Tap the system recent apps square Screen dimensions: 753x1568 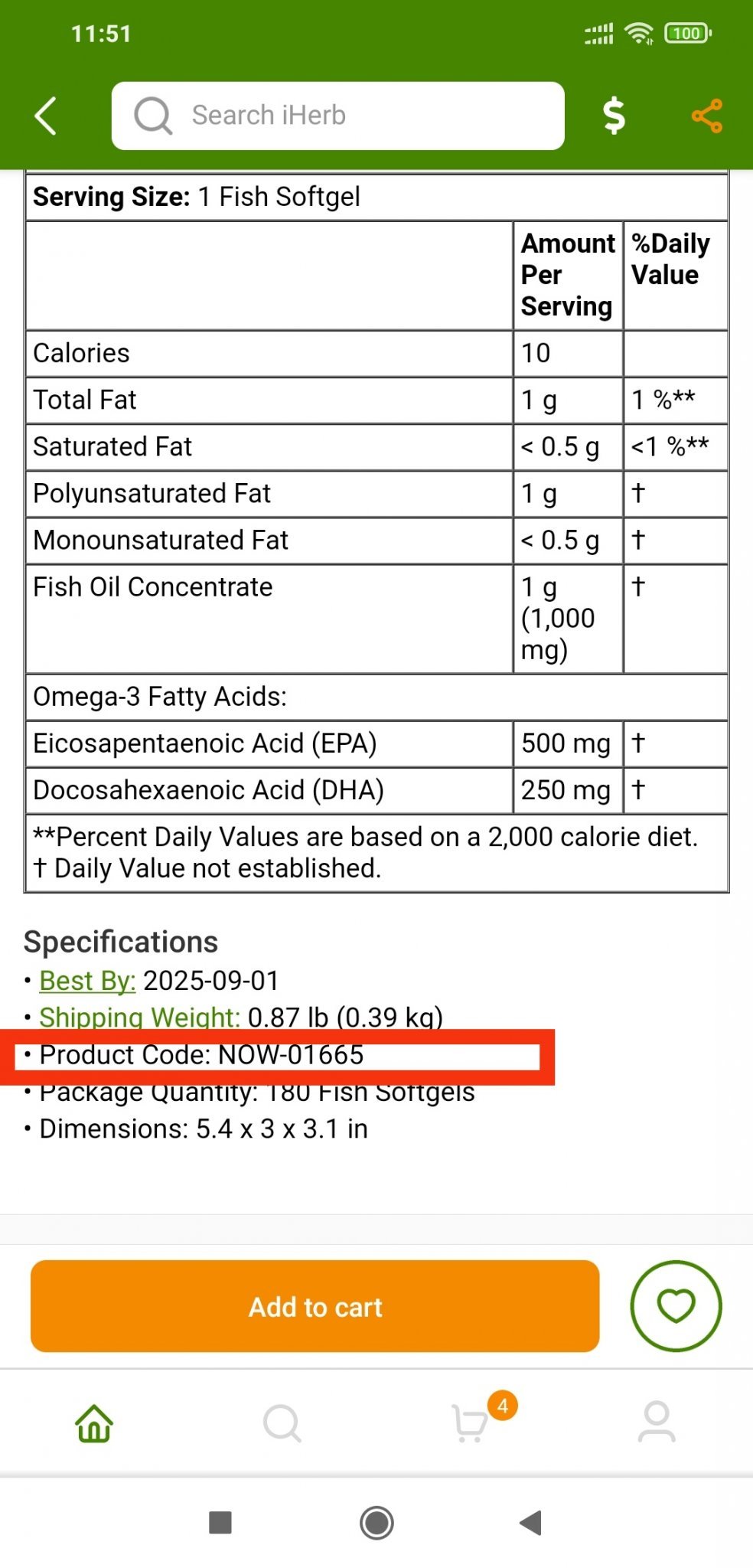(x=220, y=1523)
